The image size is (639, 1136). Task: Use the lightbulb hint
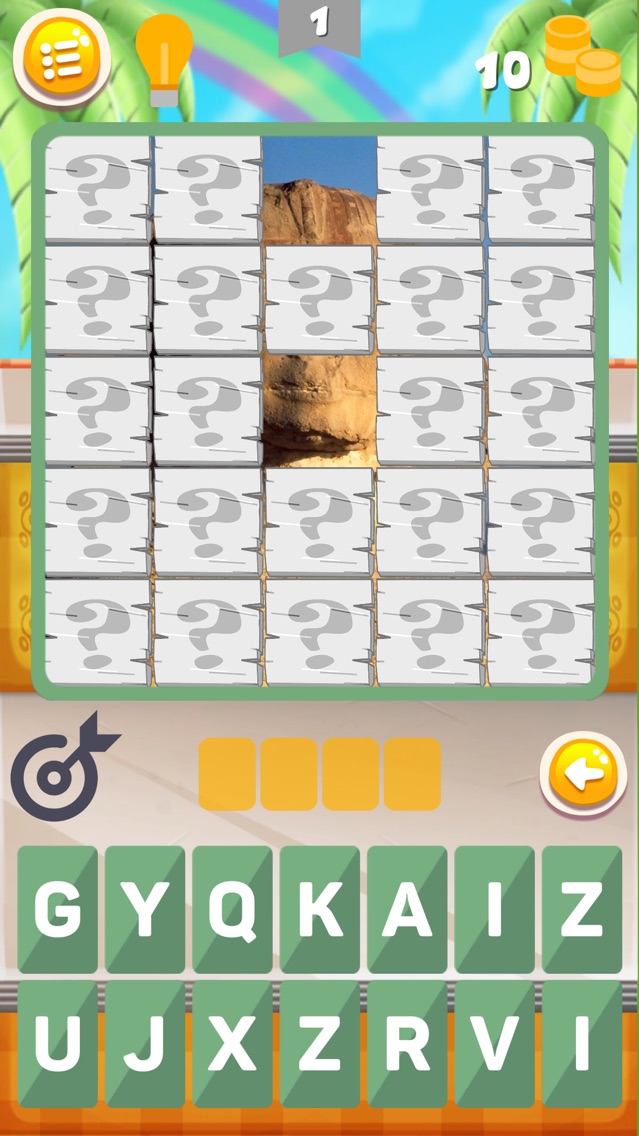point(164,60)
